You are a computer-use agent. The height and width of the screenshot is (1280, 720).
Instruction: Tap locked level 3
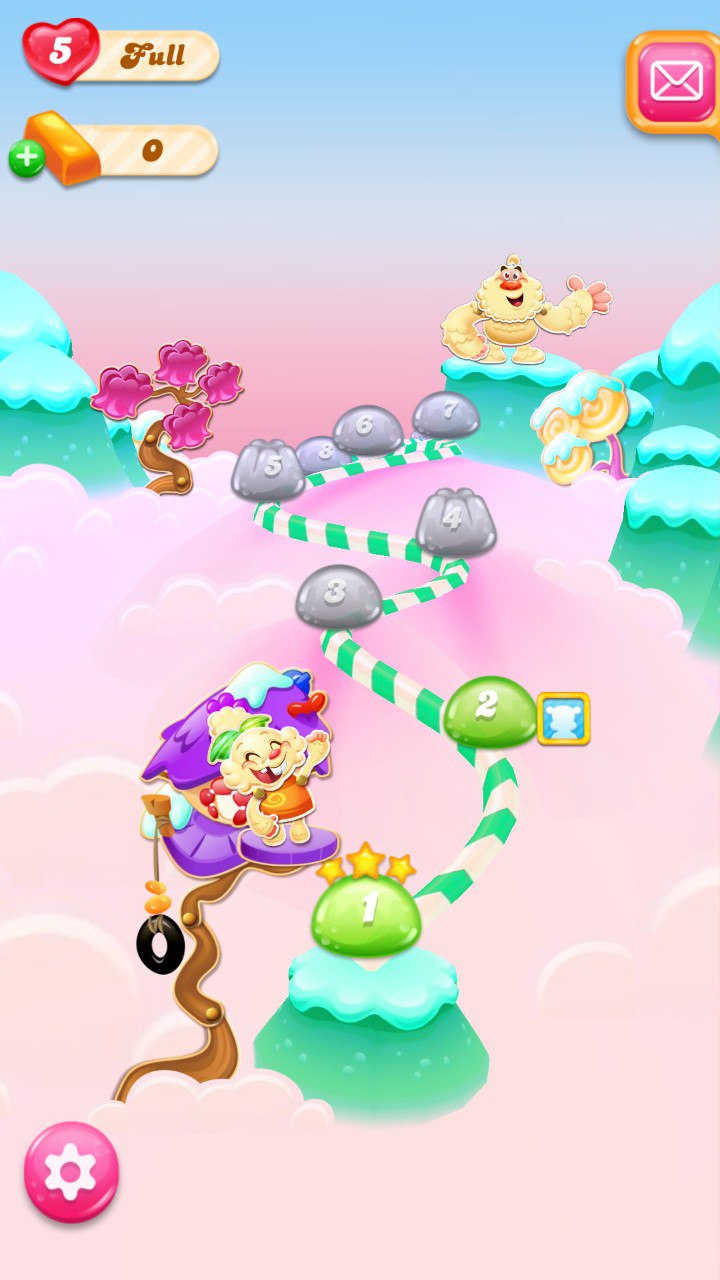pos(338,597)
